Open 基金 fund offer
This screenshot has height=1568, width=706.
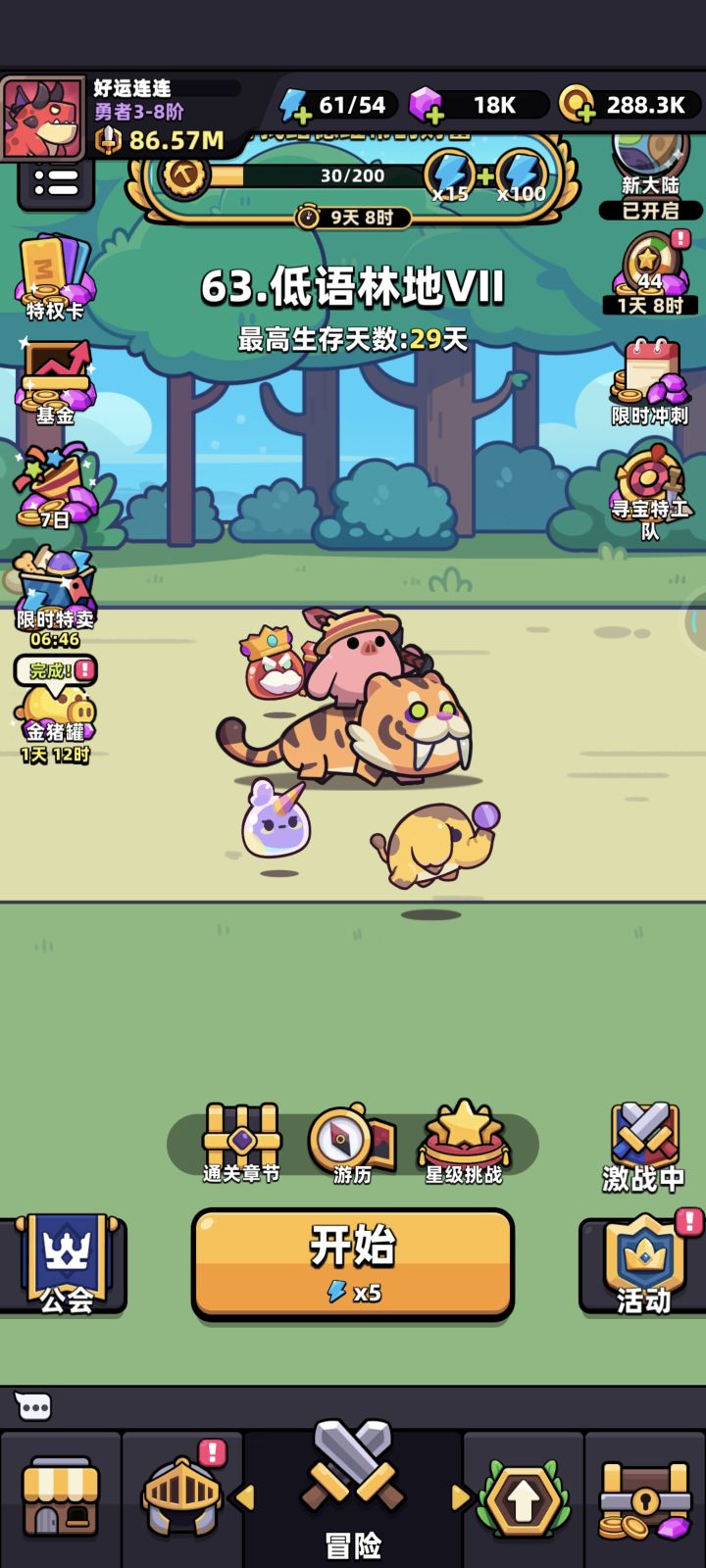pos(55,383)
